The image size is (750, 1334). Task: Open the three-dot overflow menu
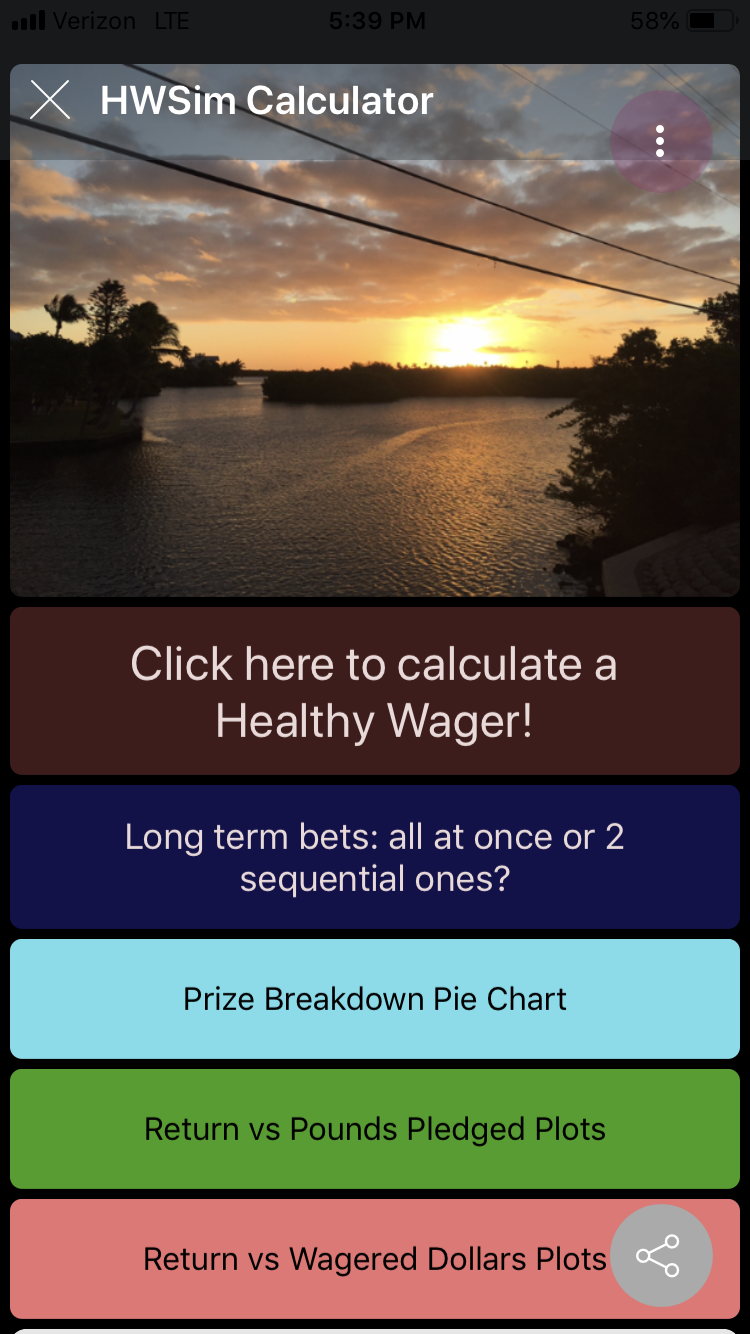click(x=660, y=141)
